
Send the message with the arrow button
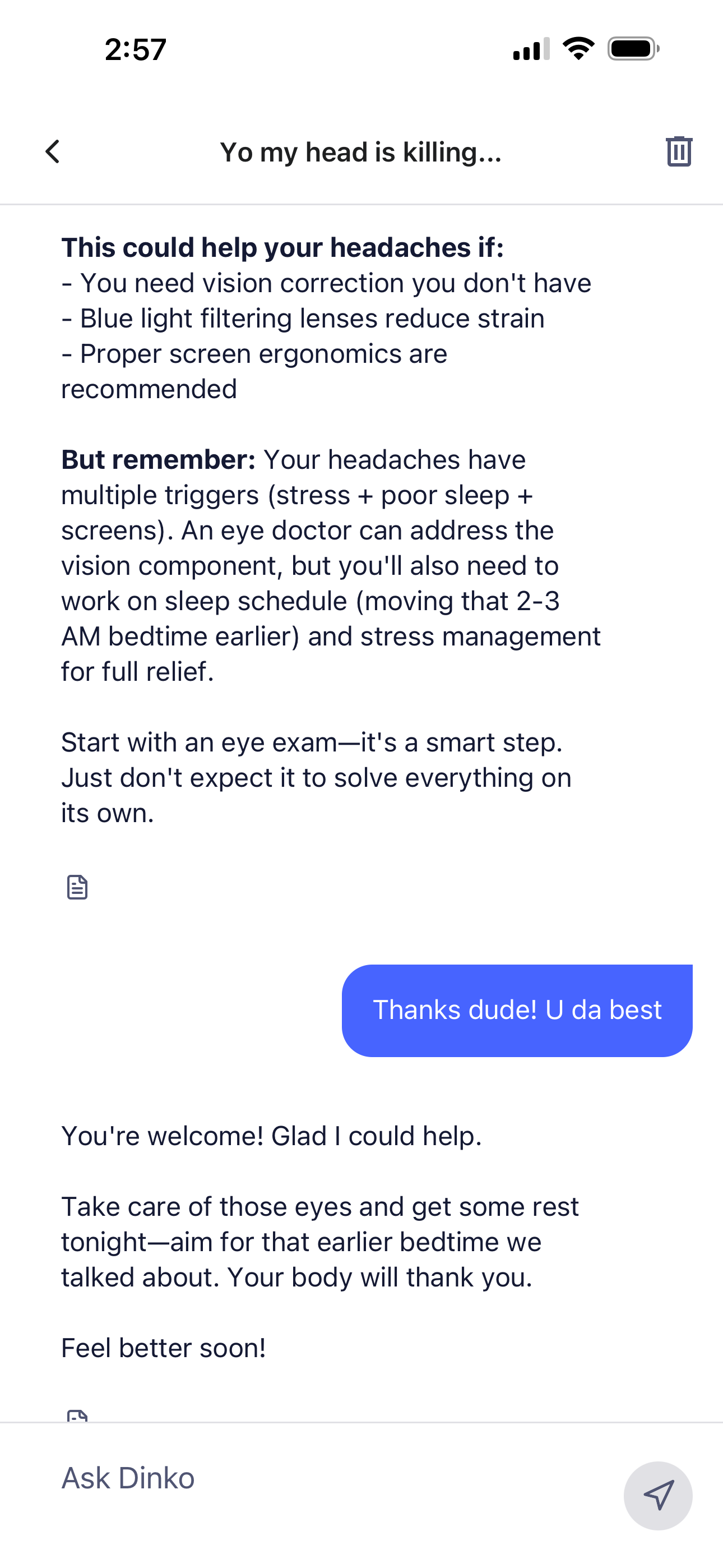[658, 1496]
